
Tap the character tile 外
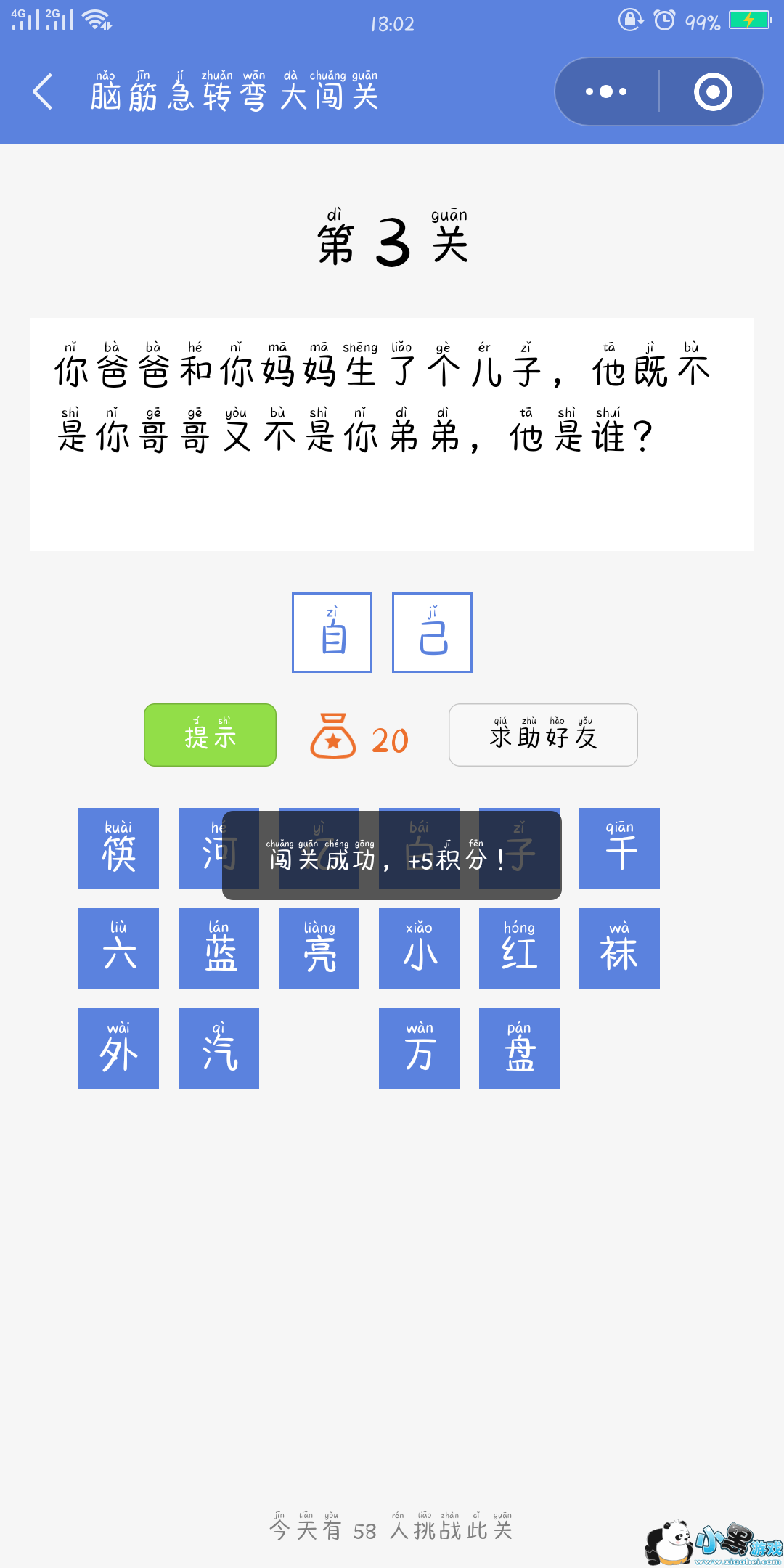pyautogui.click(x=118, y=1048)
